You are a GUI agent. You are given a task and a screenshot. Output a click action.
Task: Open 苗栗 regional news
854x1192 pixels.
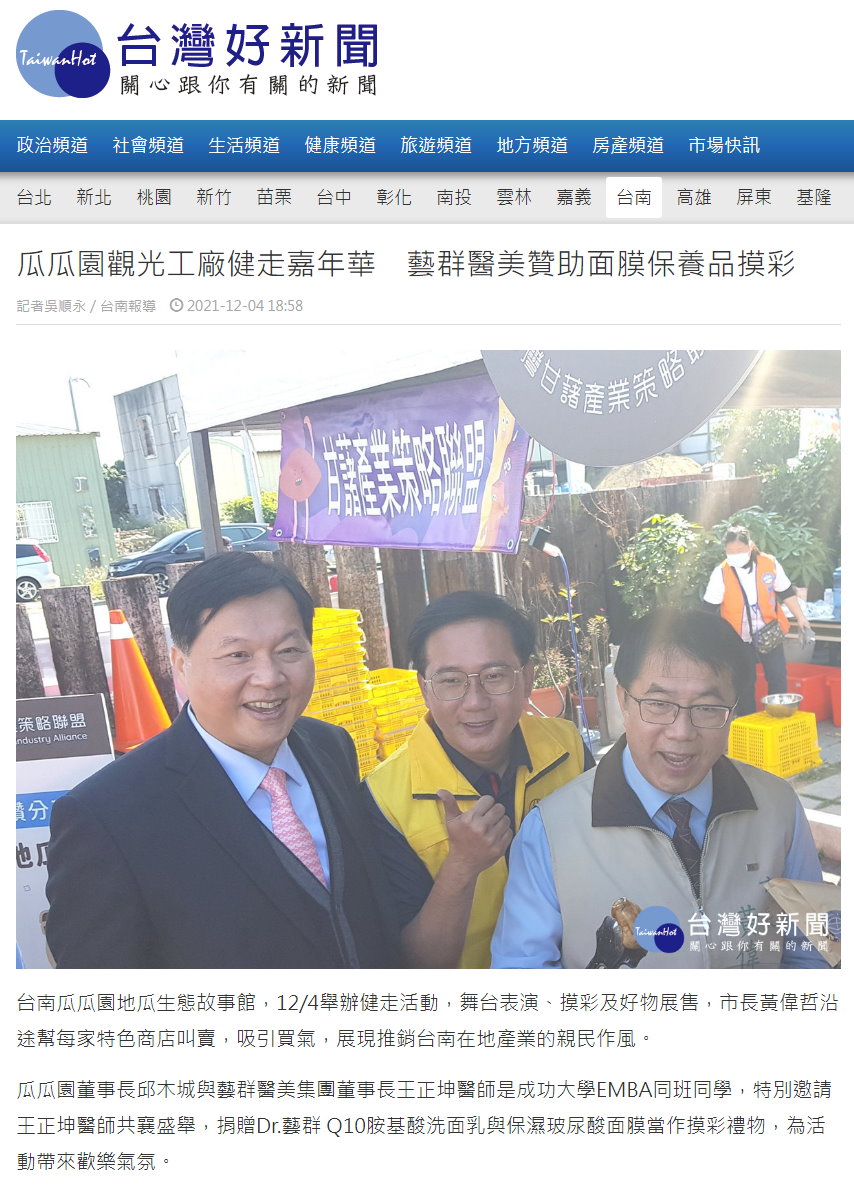click(274, 198)
